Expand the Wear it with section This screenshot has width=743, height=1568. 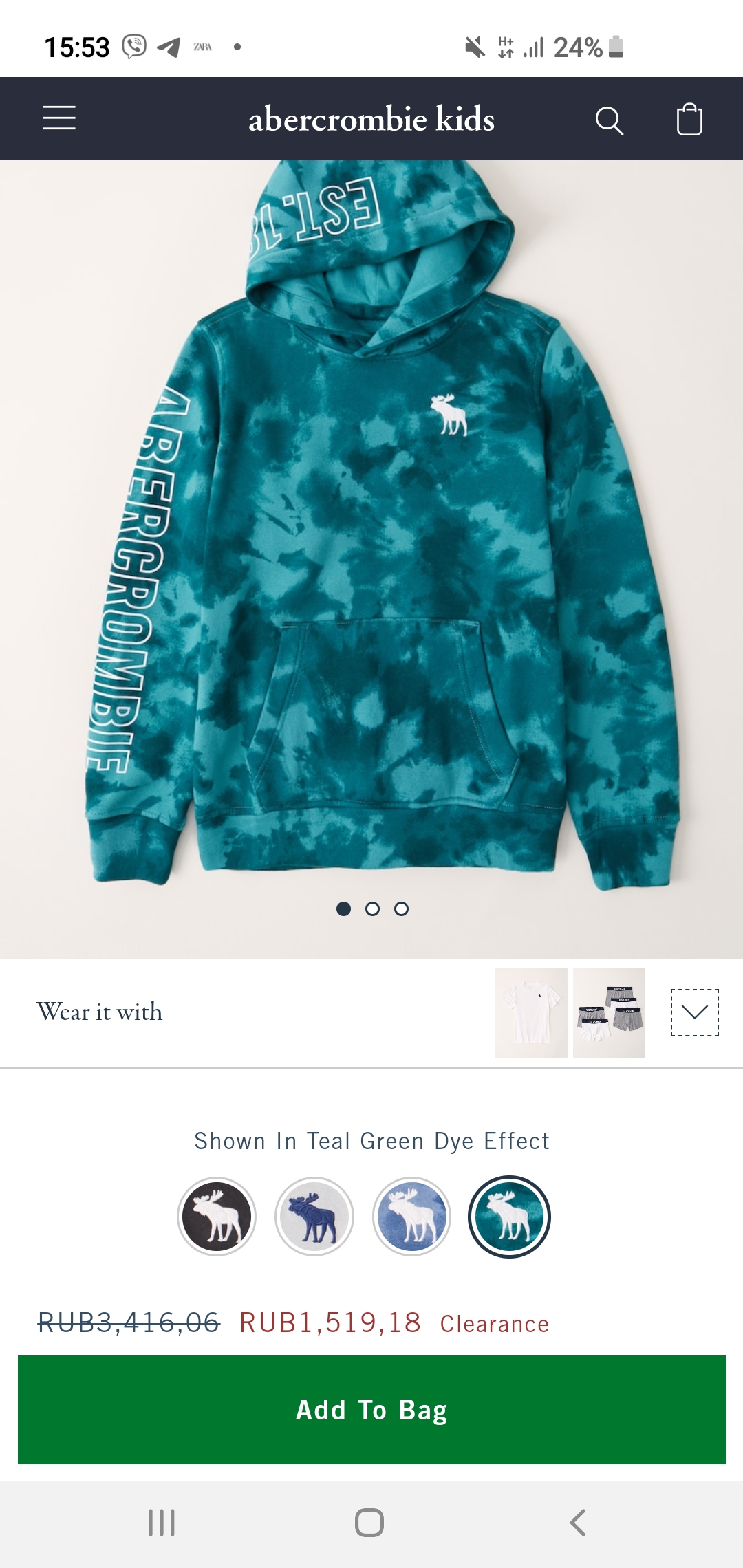[695, 1012]
